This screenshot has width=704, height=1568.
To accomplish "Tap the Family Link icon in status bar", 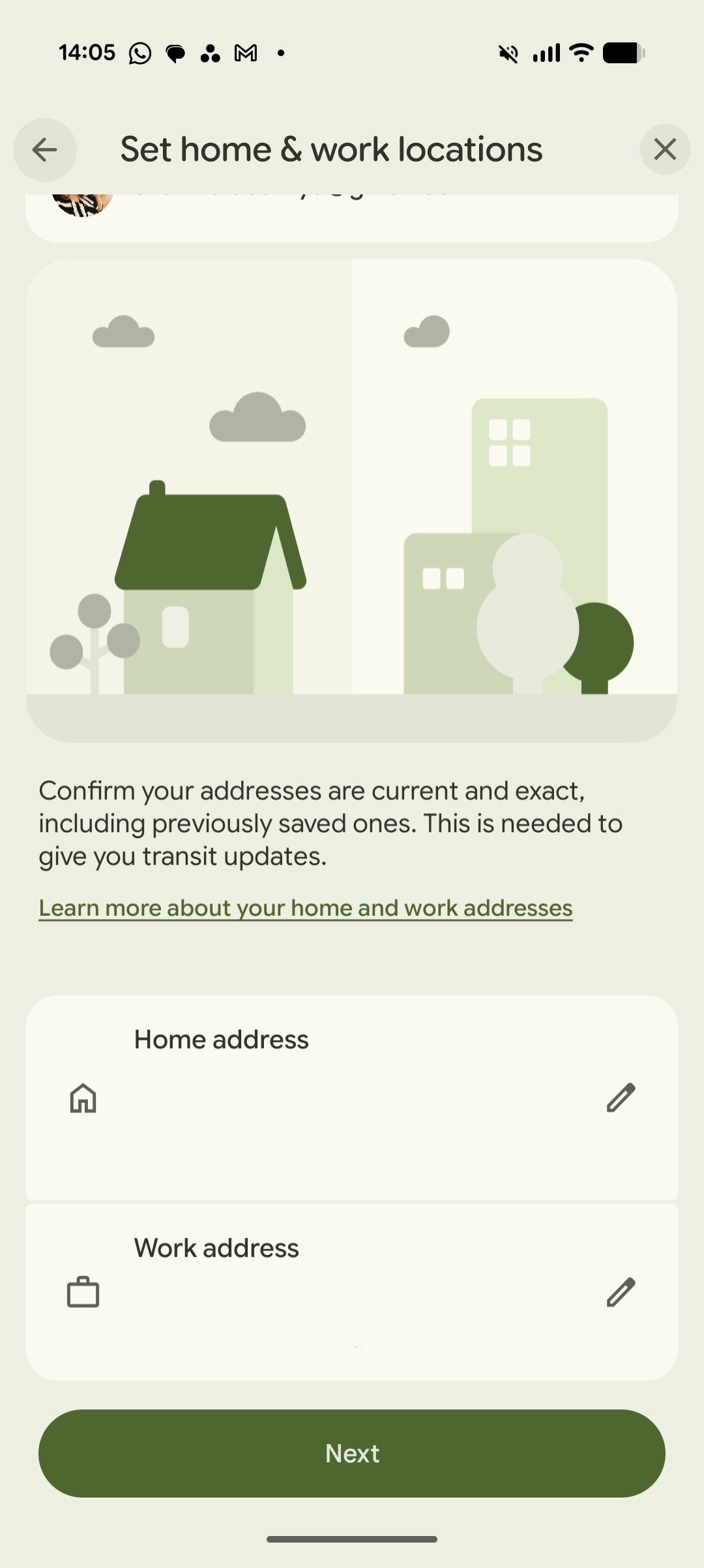I will tap(210, 52).
